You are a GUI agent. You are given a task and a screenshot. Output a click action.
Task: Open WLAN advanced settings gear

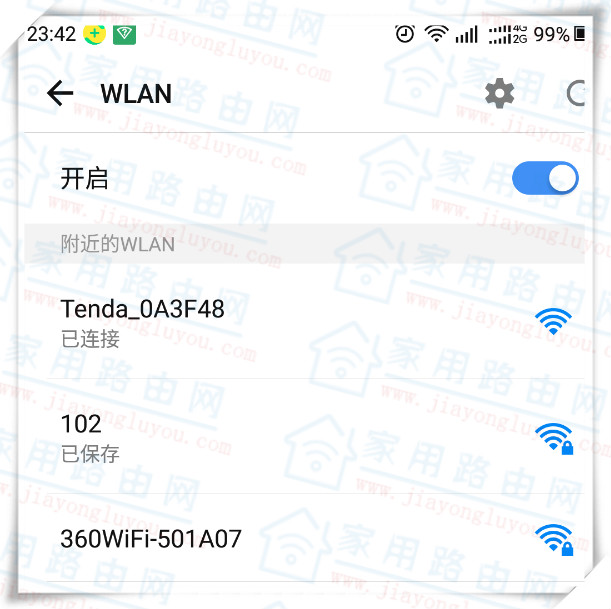pos(499,94)
